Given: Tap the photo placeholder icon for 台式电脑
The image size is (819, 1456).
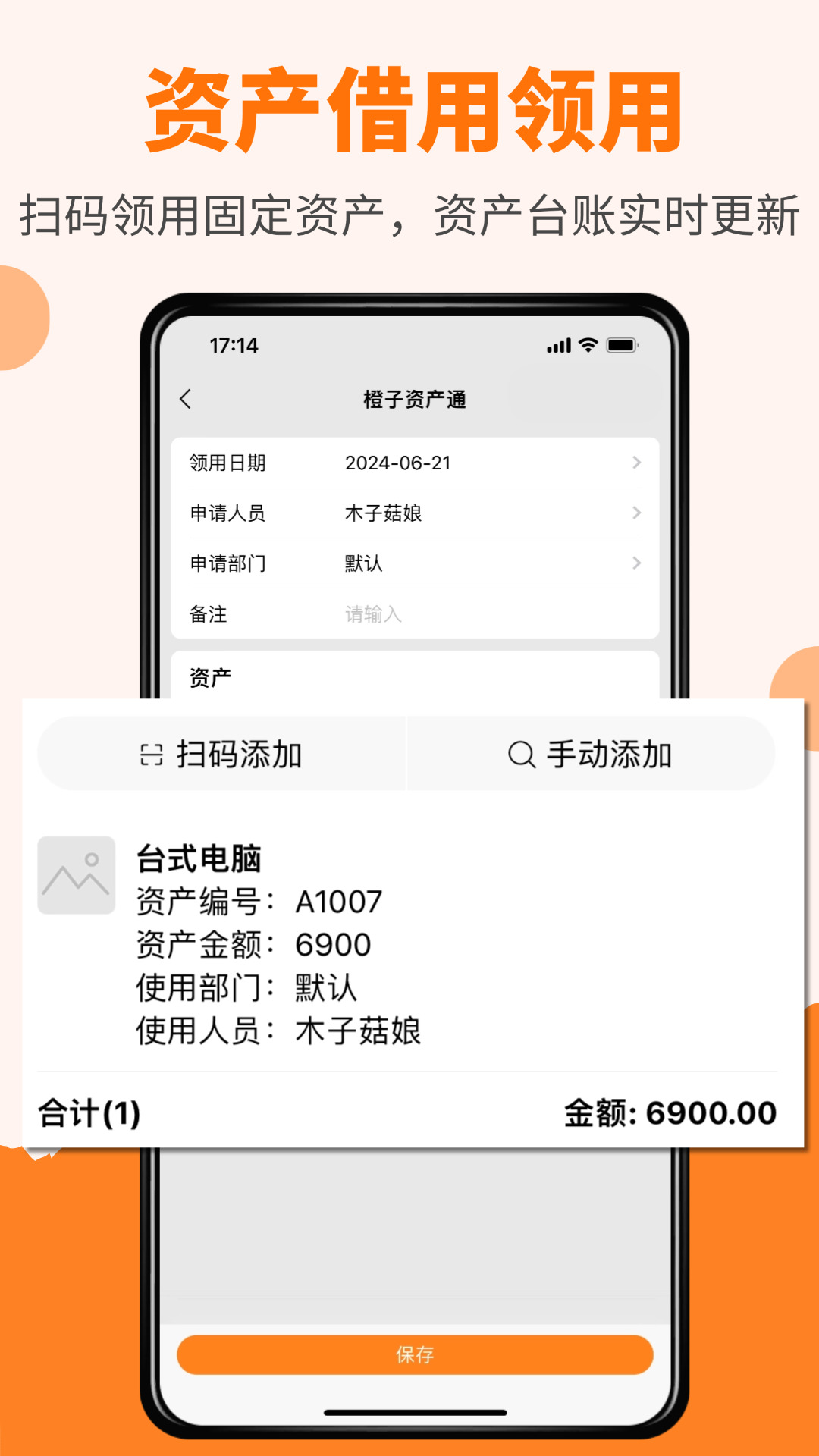Looking at the screenshot, I should coord(76,874).
